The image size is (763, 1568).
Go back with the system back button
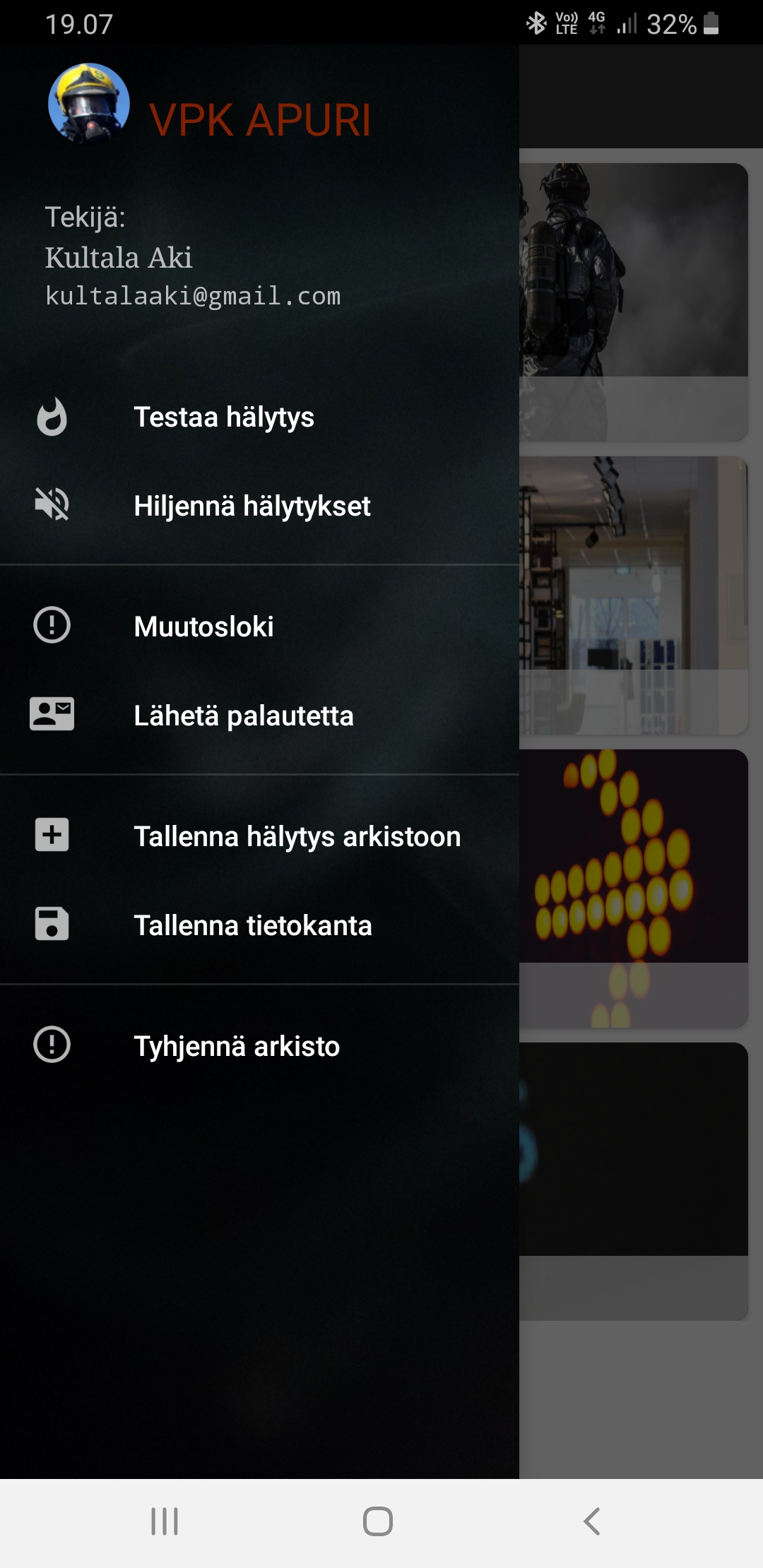click(592, 1521)
